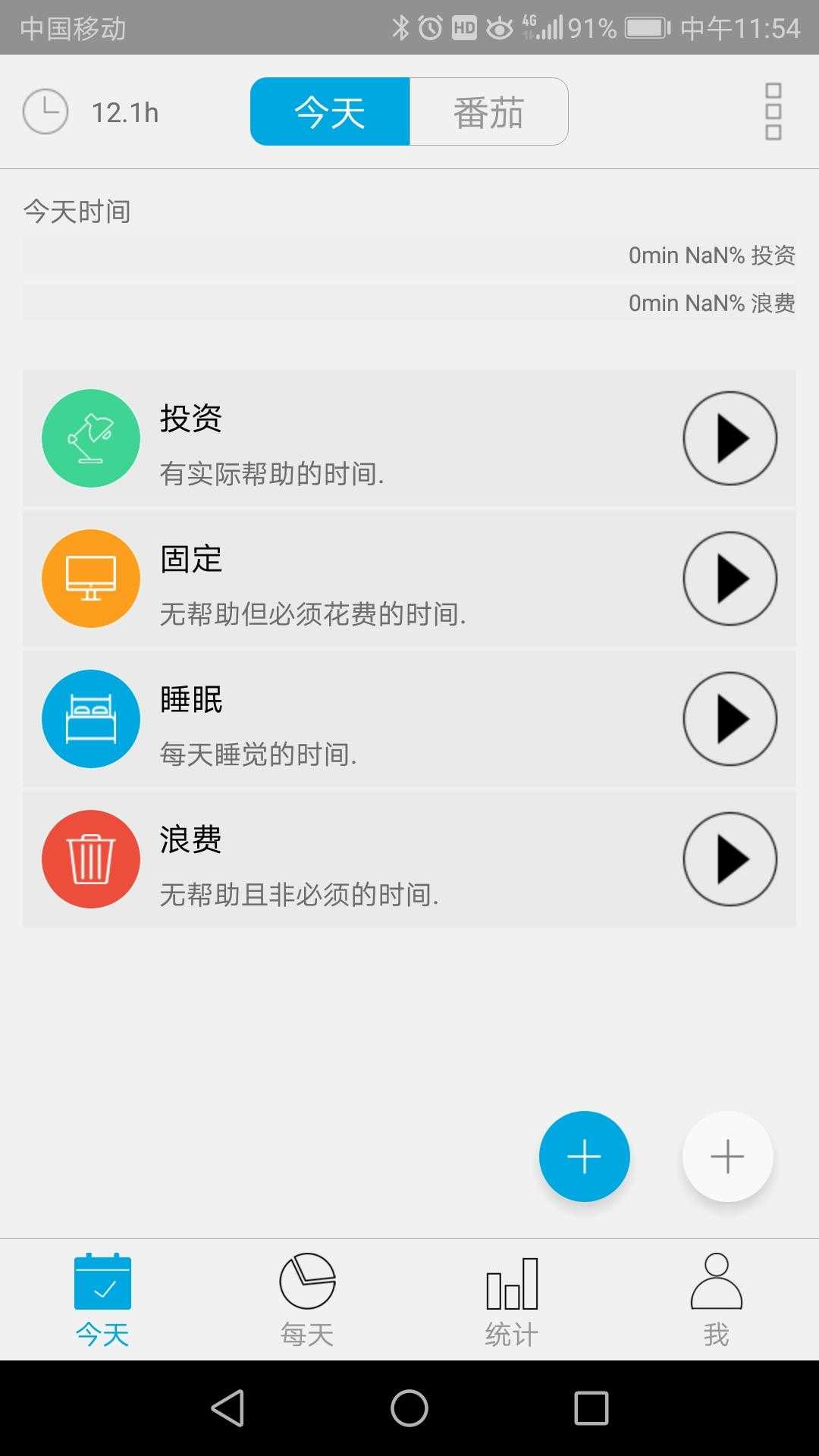Viewport: 819px width, 1456px height.
Task: Select 今天 in bottom navigation
Action: click(102, 1300)
